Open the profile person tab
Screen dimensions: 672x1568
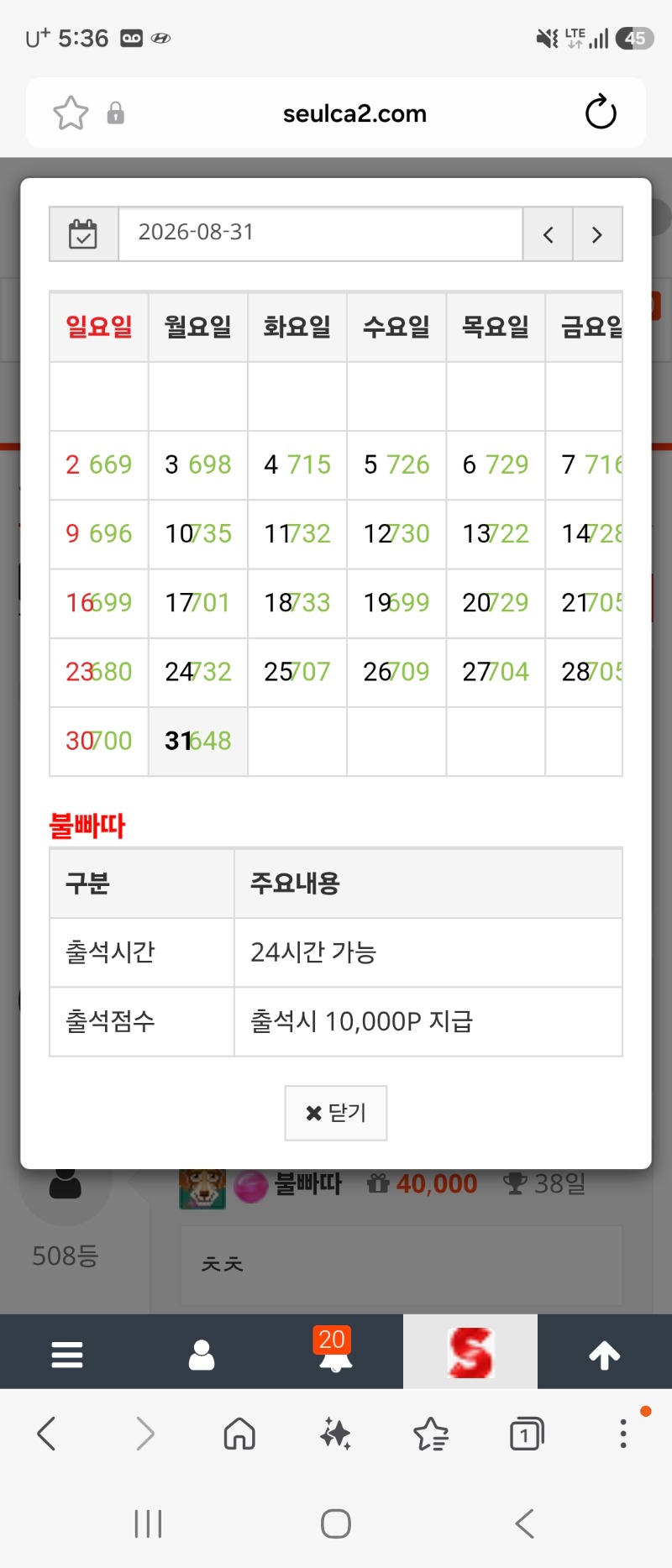(x=202, y=1355)
